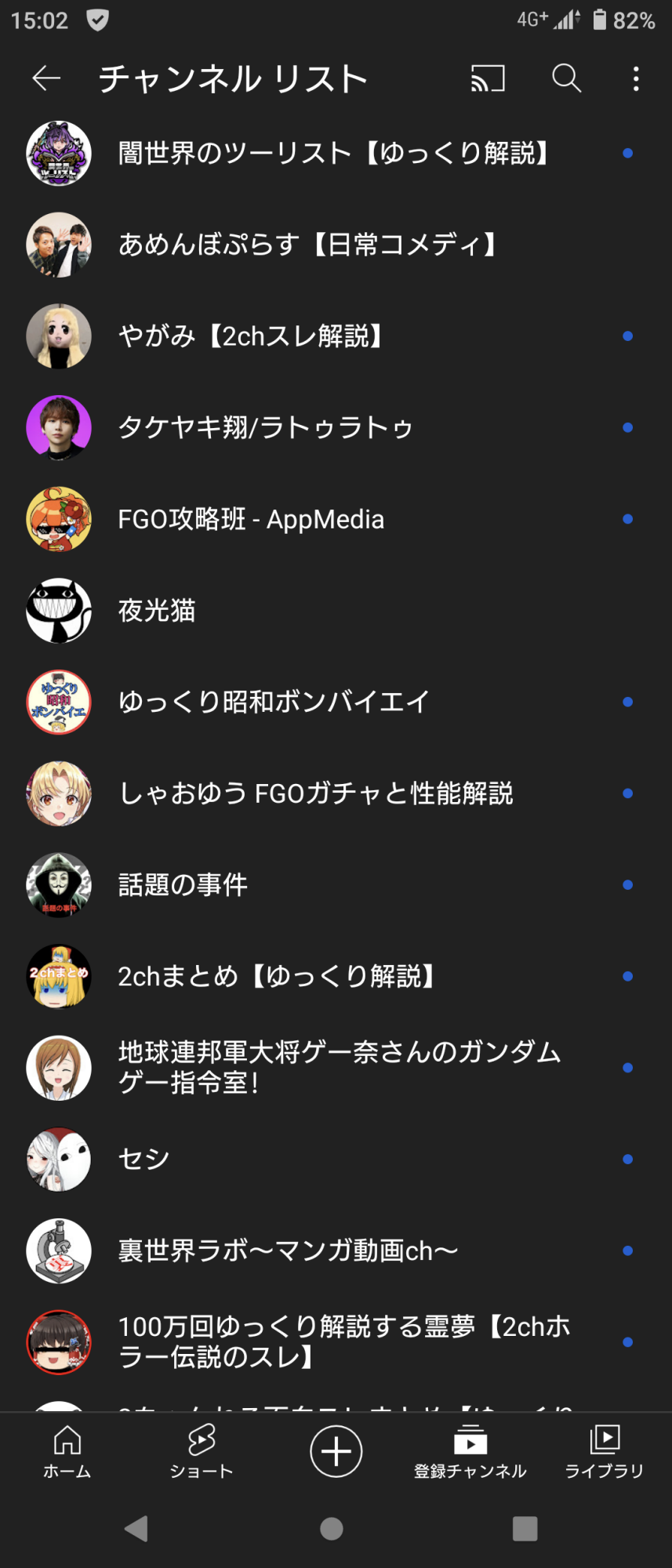Go back from チャンネル リスト
This screenshot has width=672, height=1568.
click(x=46, y=78)
